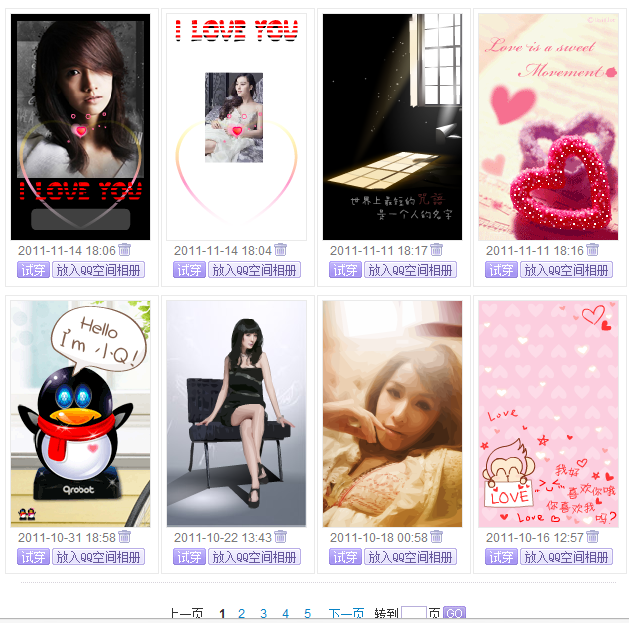Image resolution: width=629 pixels, height=623 pixels.
Task: Tap the GO button
Action: tap(454, 614)
